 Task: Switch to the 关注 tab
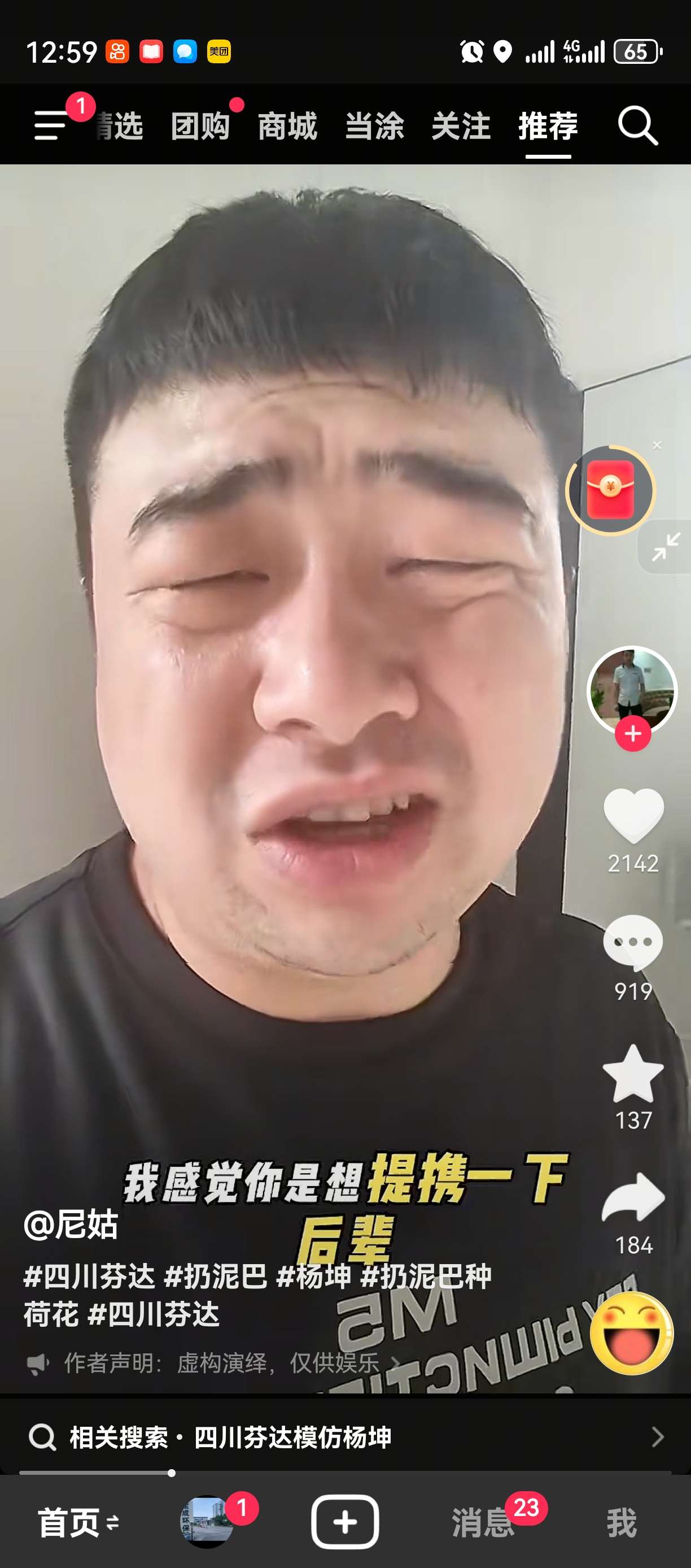(461, 127)
